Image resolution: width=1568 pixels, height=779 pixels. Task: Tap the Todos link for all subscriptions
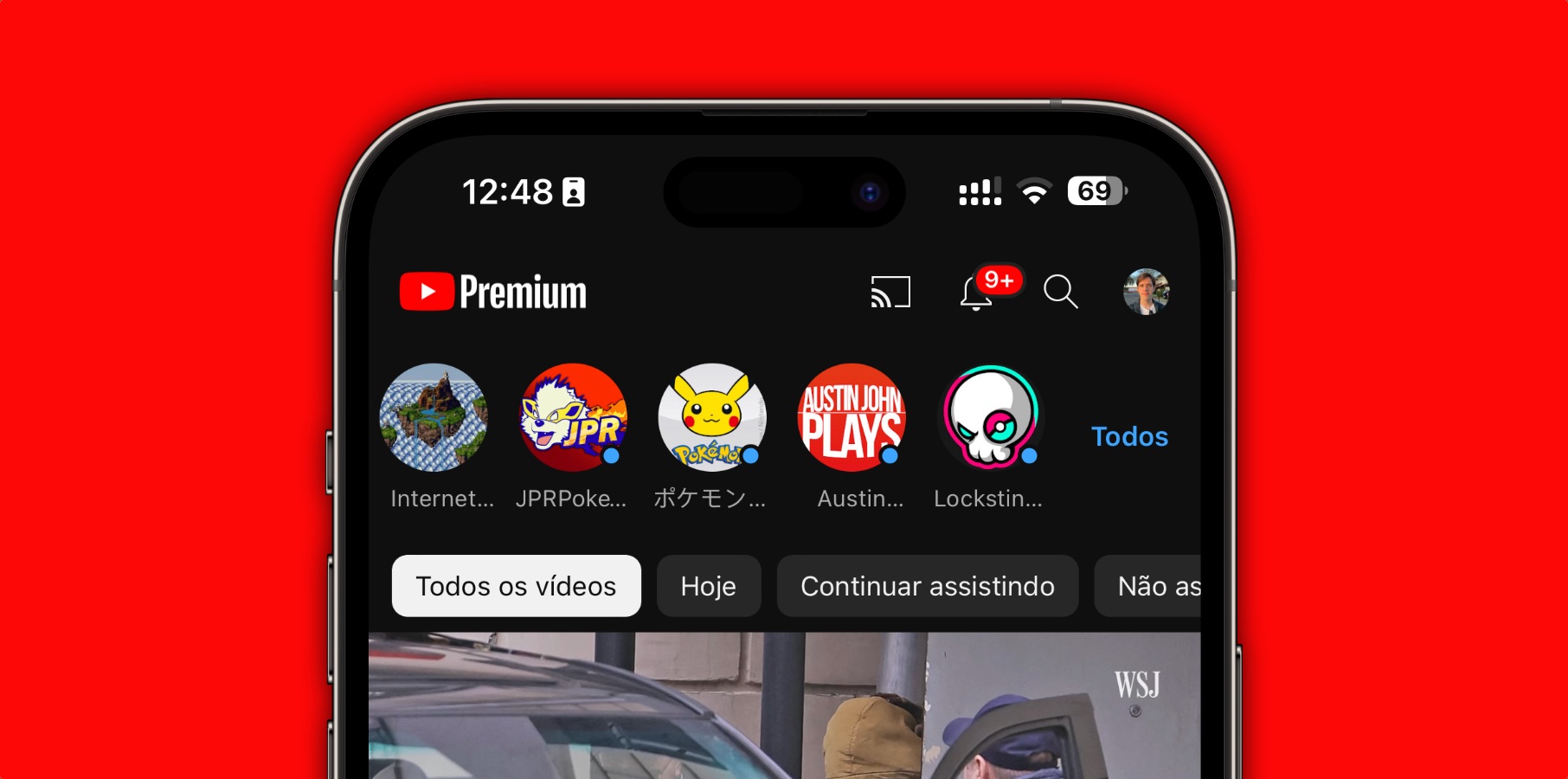click(1129, 436)
